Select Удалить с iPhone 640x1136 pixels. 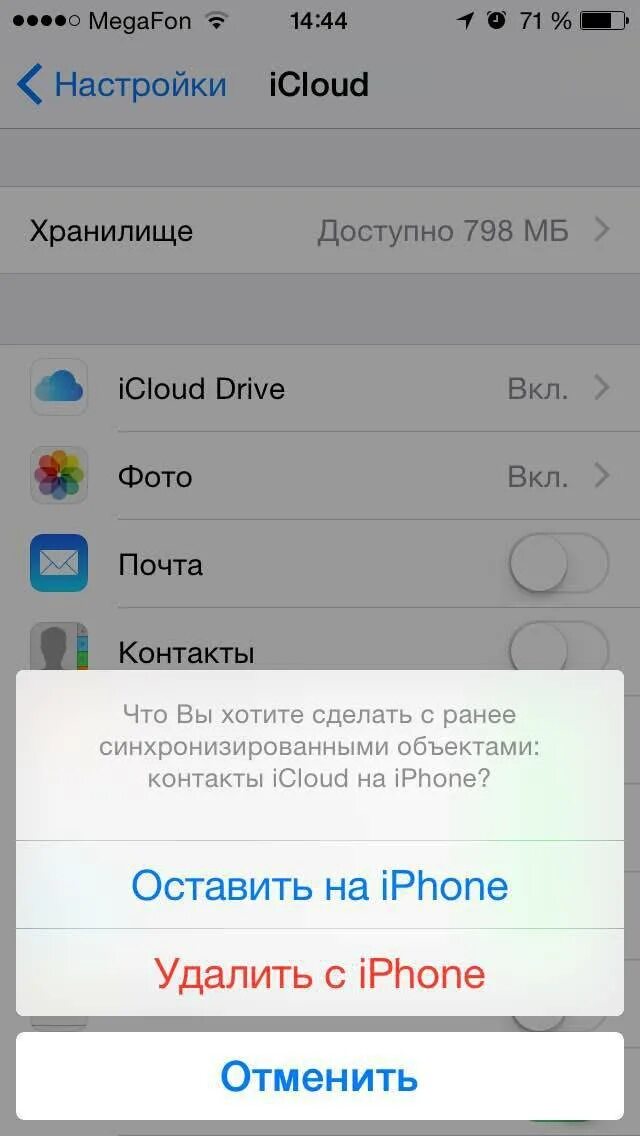[x=320, y=972]
